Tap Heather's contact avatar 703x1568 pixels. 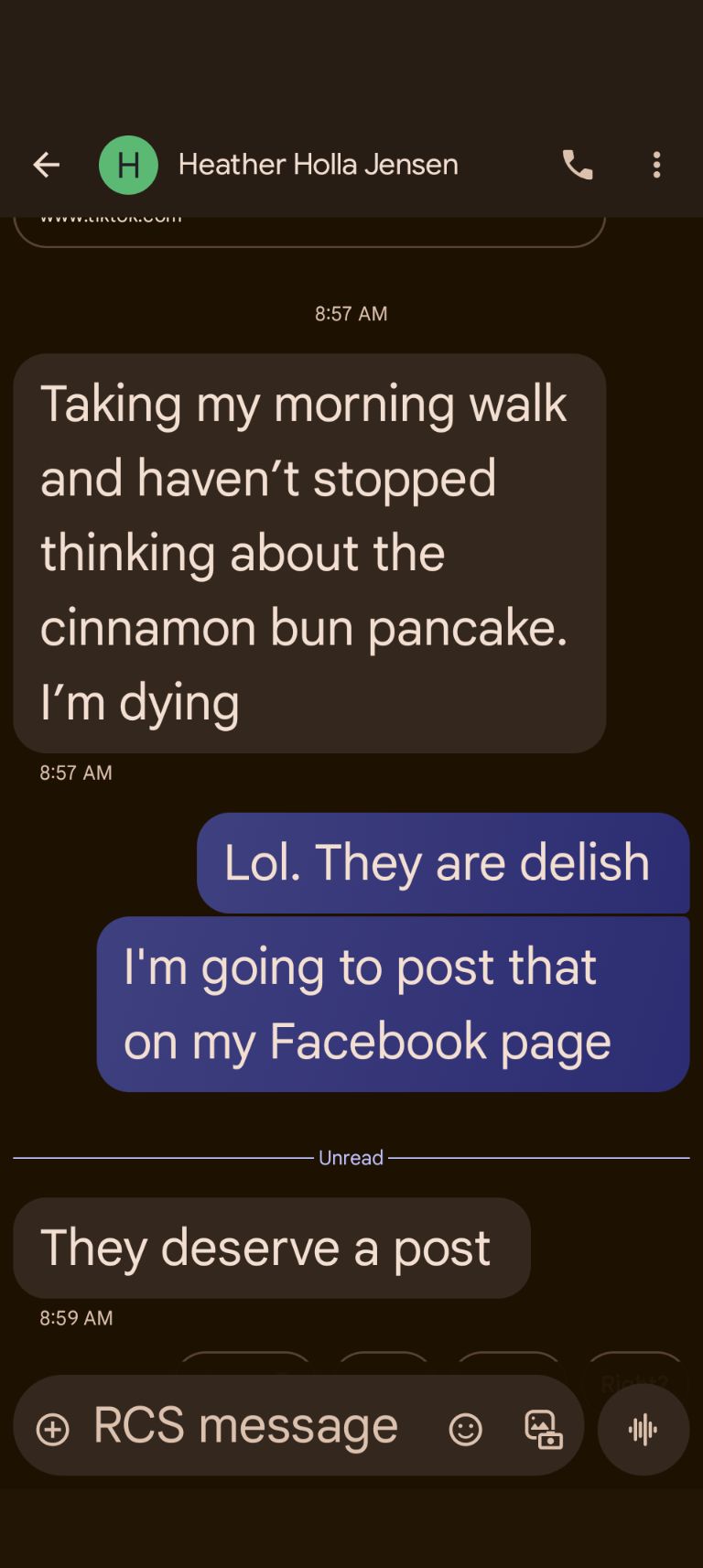click(129, 164)
